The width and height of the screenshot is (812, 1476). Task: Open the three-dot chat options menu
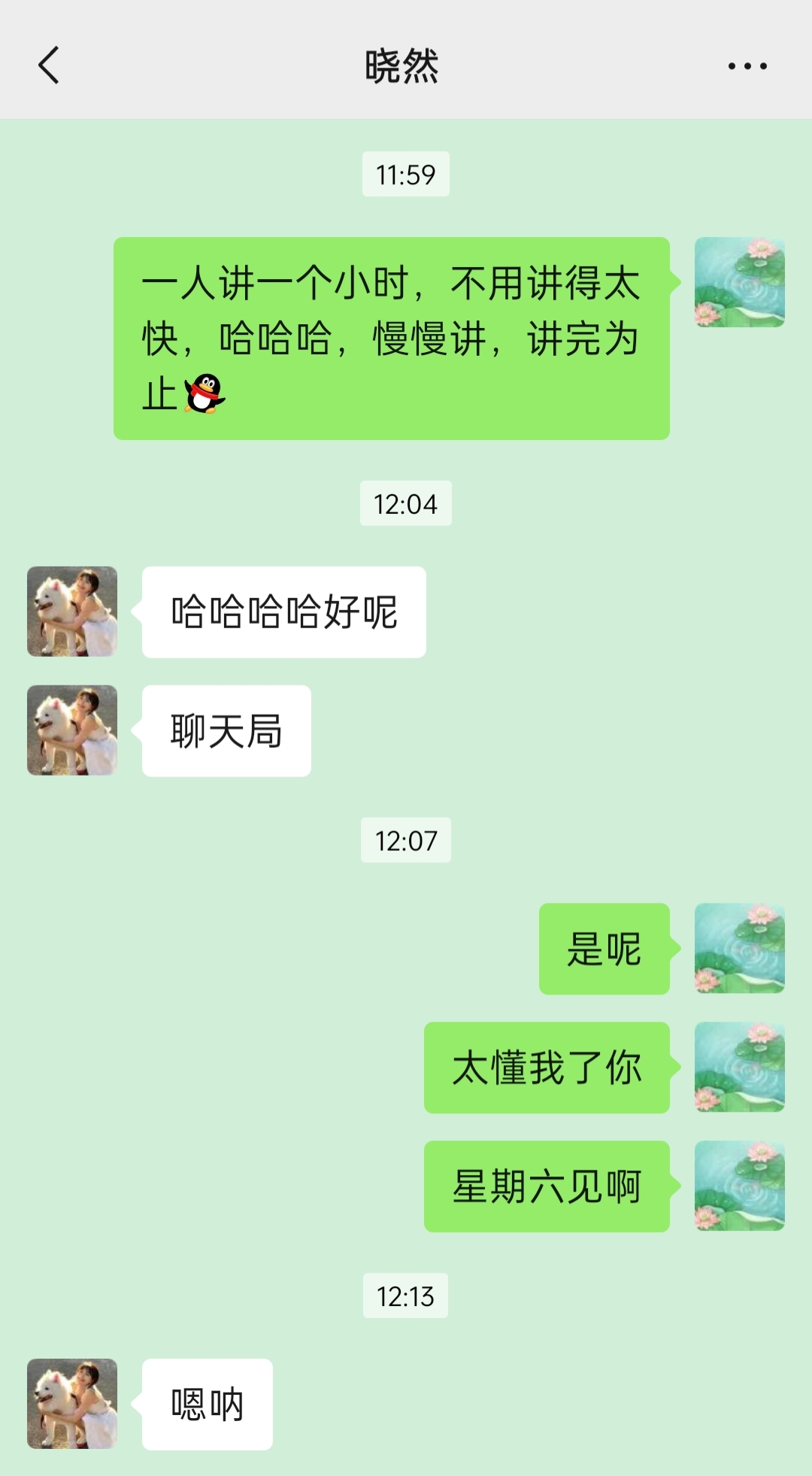(x=747, y=66)
